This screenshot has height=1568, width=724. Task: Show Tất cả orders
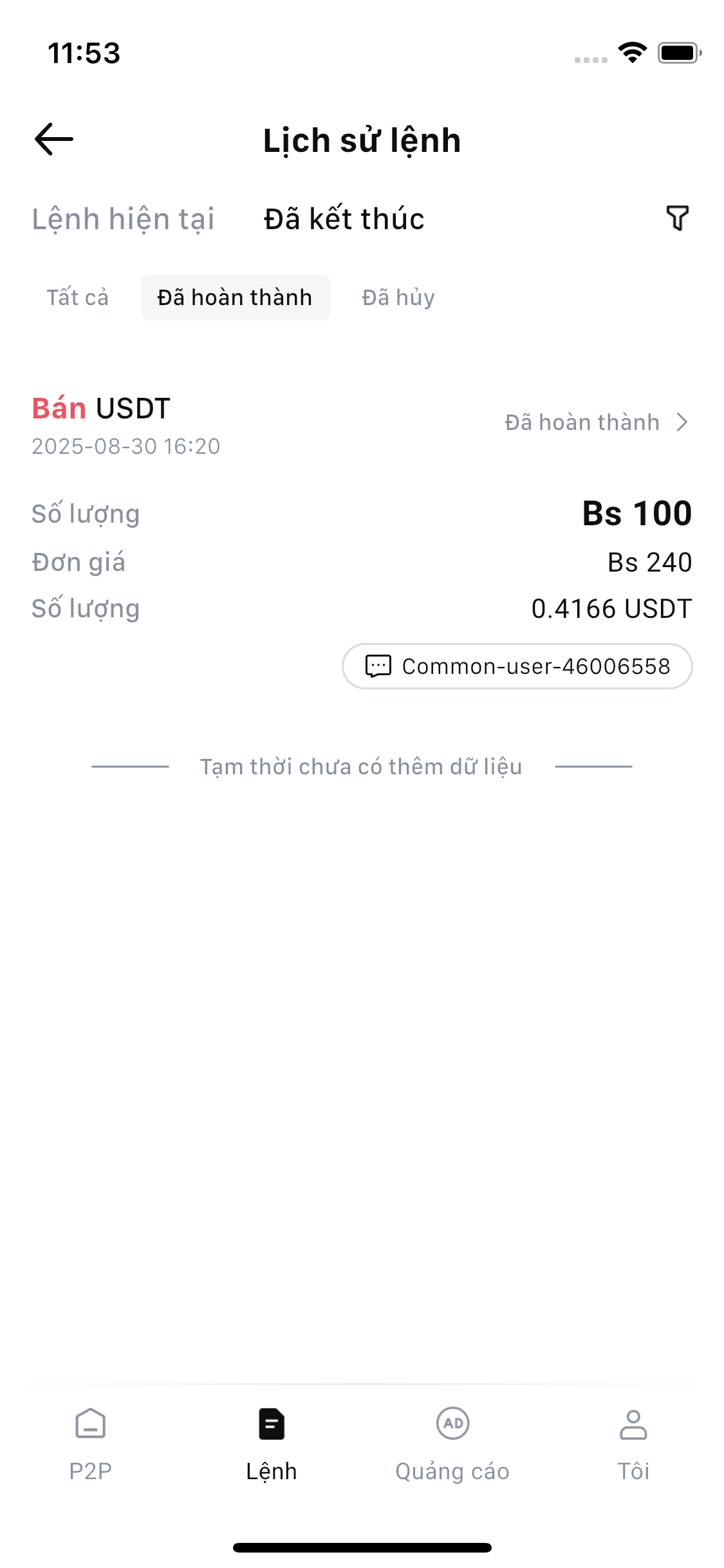[77, 297]
